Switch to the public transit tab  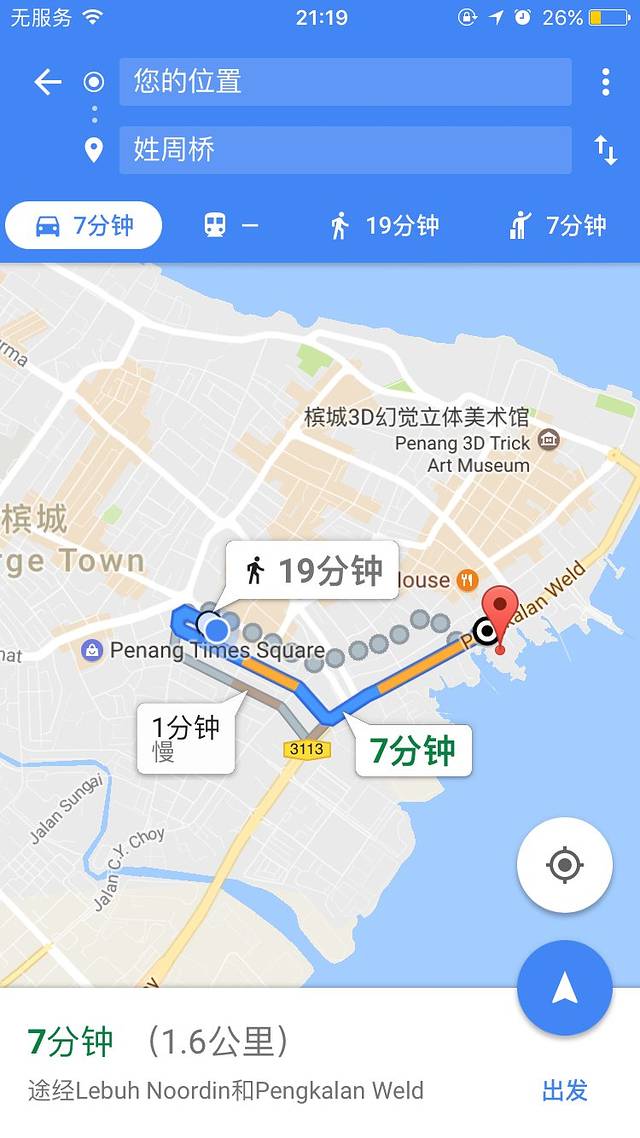click(231, 226)
